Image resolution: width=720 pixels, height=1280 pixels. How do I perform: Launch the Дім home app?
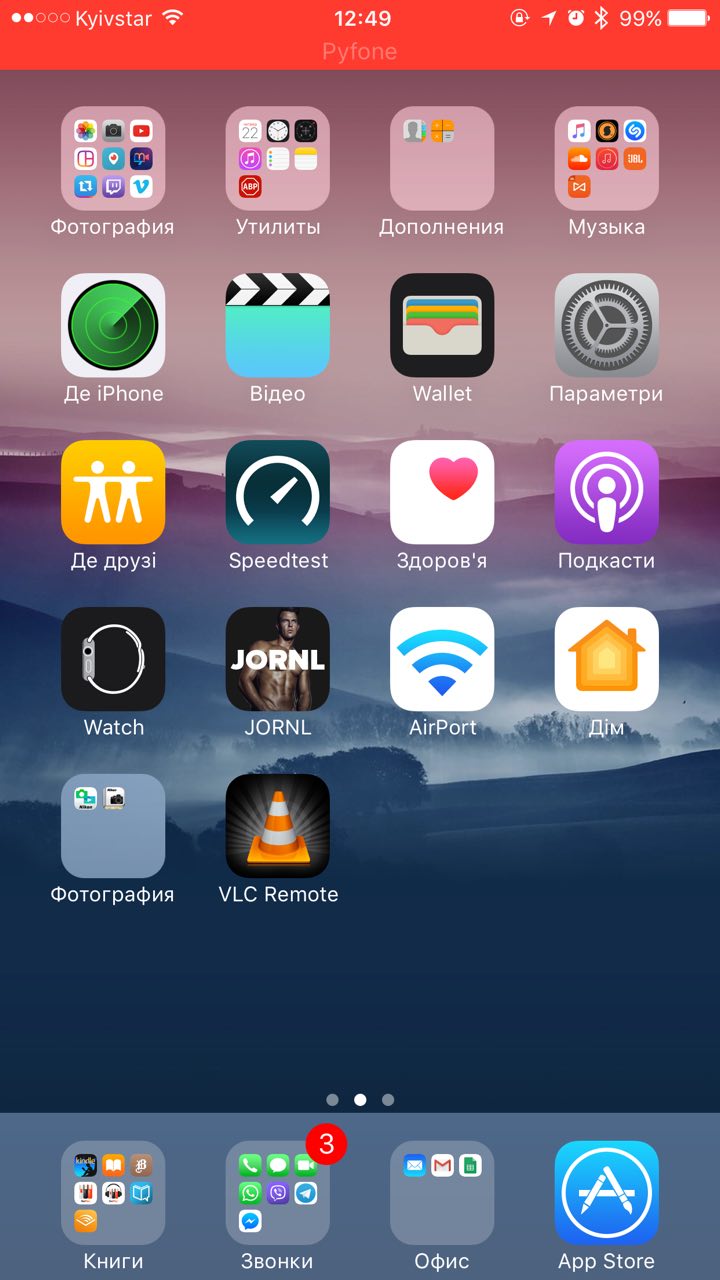click(606, 659)
